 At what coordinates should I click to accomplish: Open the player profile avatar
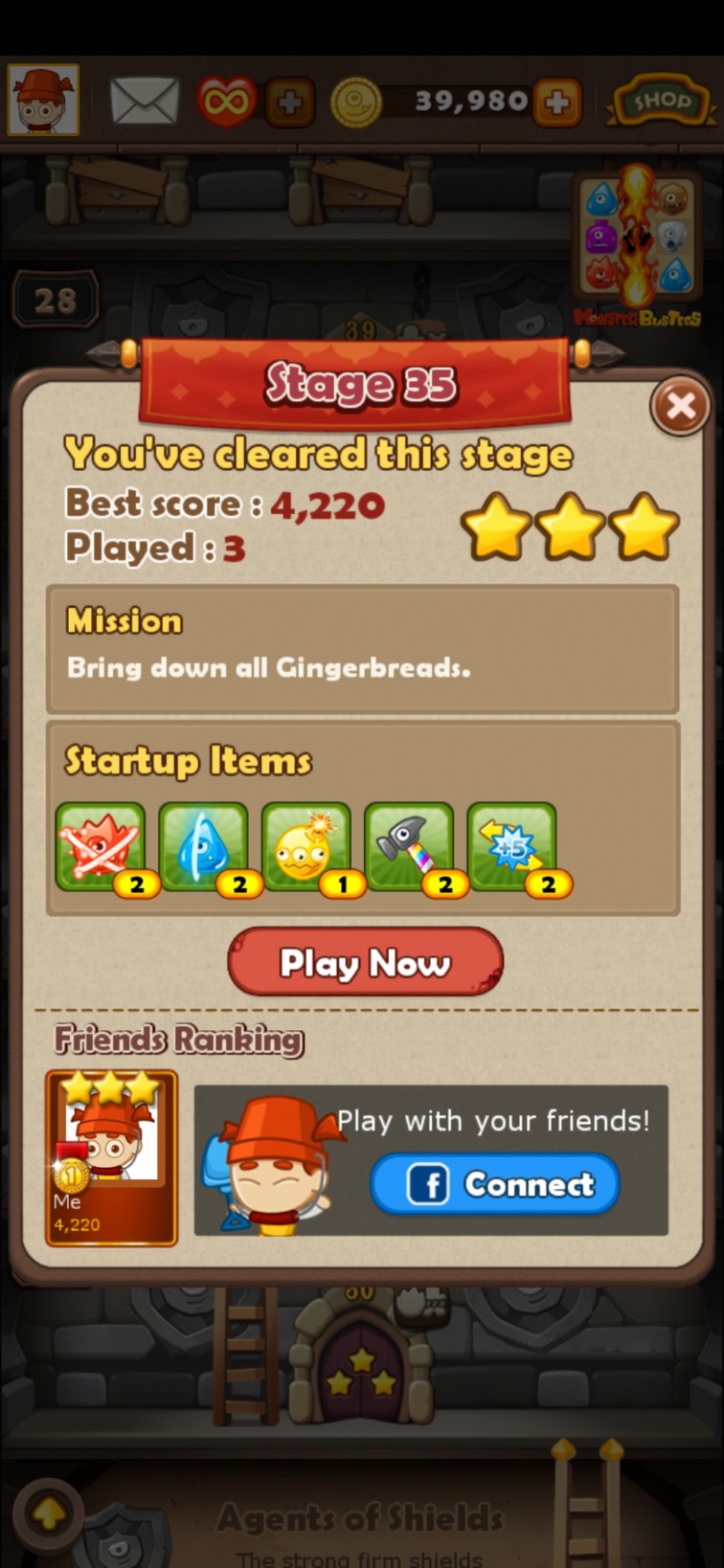[43, 100]
